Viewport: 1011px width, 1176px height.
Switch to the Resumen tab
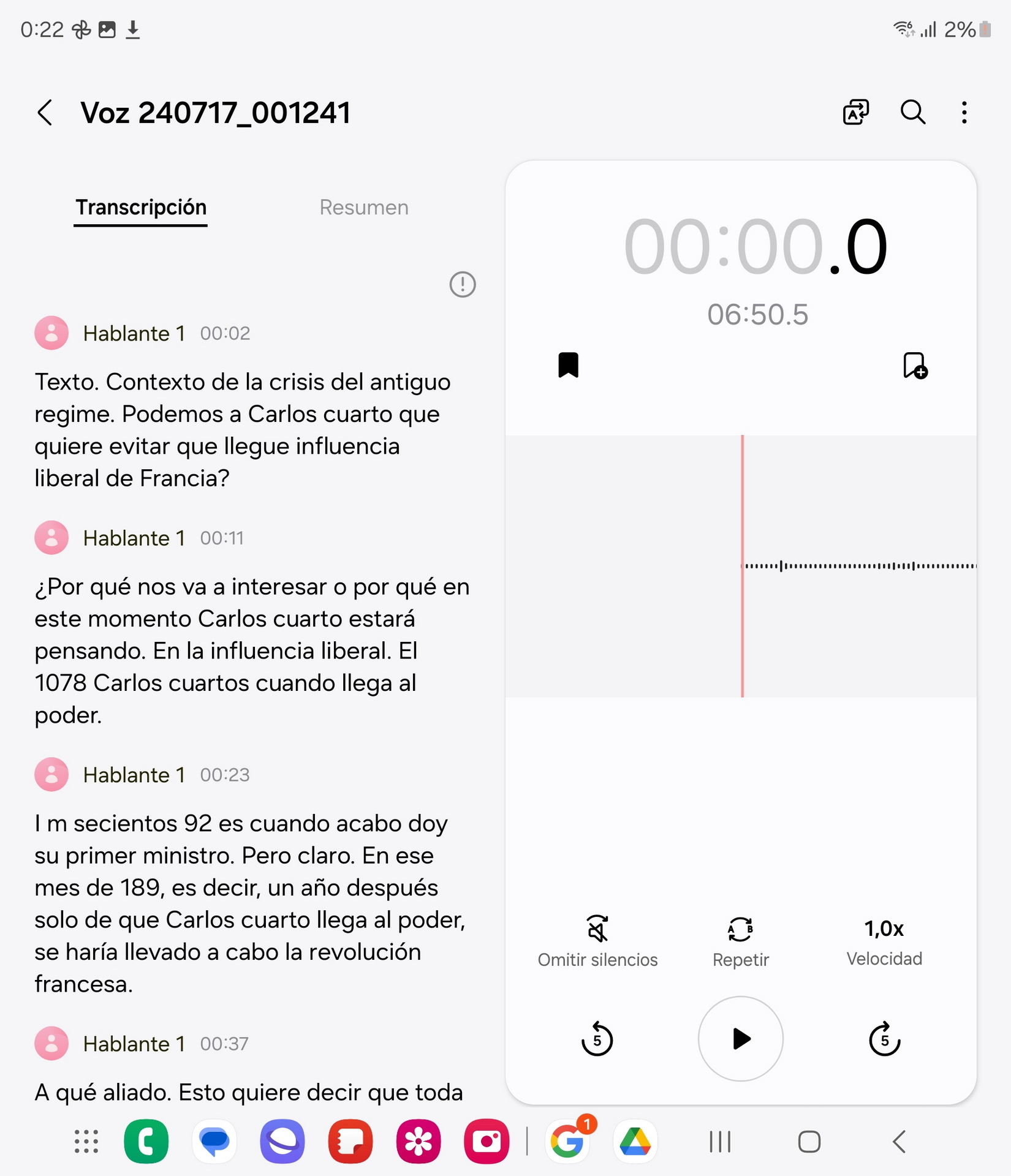(363, 208)
